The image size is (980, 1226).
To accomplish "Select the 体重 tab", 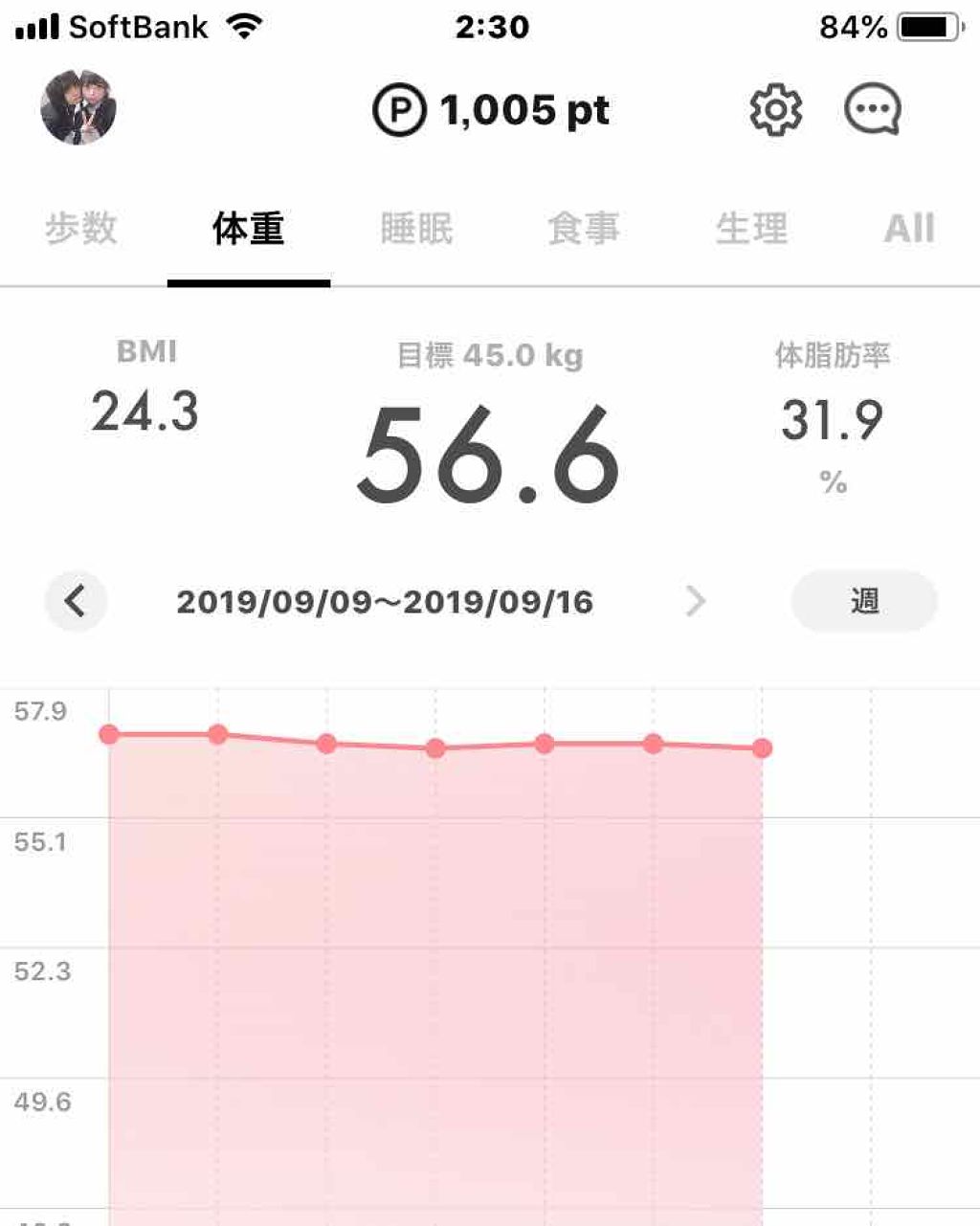I will pos(249,229).
